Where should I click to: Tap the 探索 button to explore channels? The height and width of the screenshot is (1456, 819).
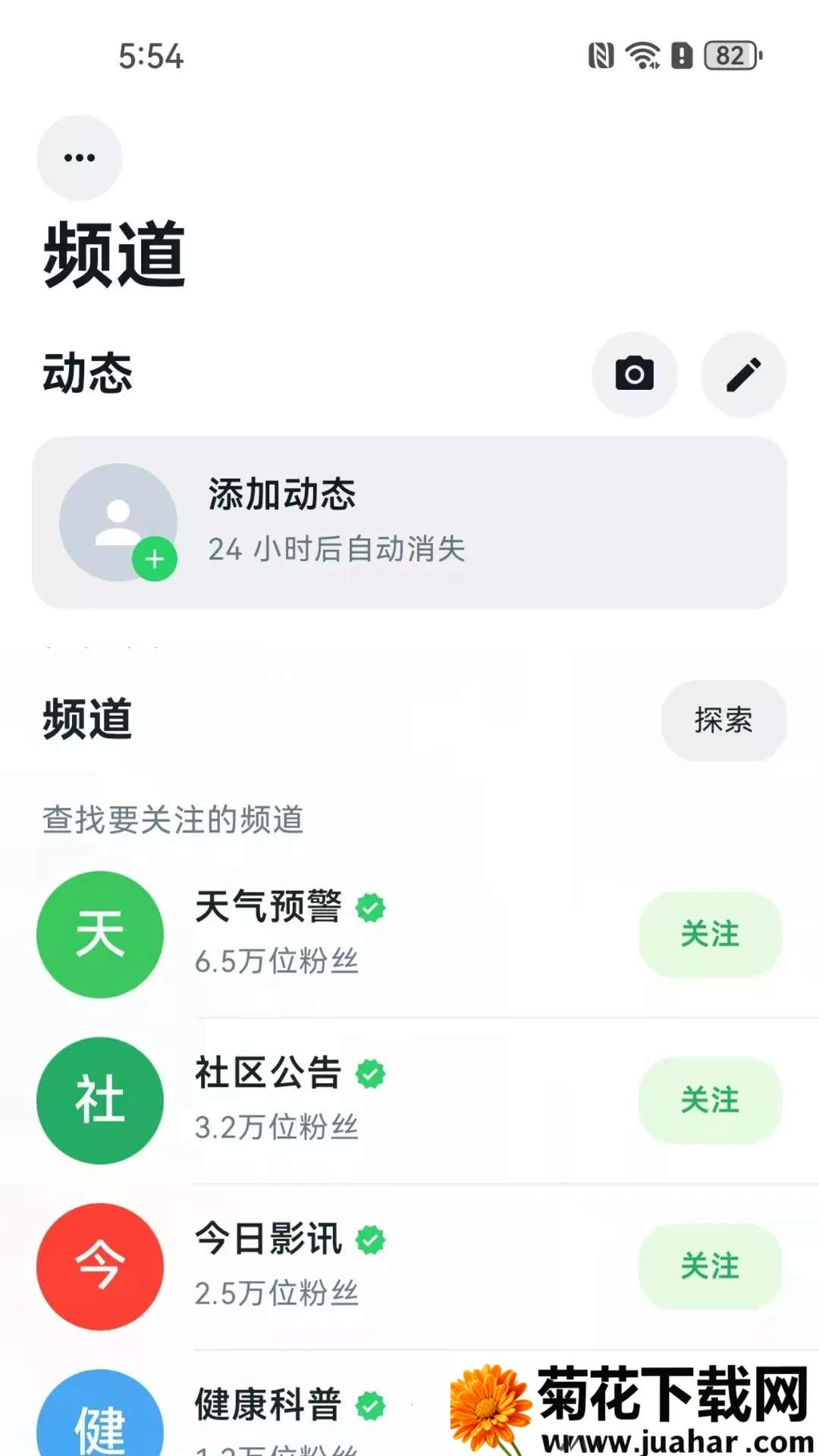click(724, 720)
